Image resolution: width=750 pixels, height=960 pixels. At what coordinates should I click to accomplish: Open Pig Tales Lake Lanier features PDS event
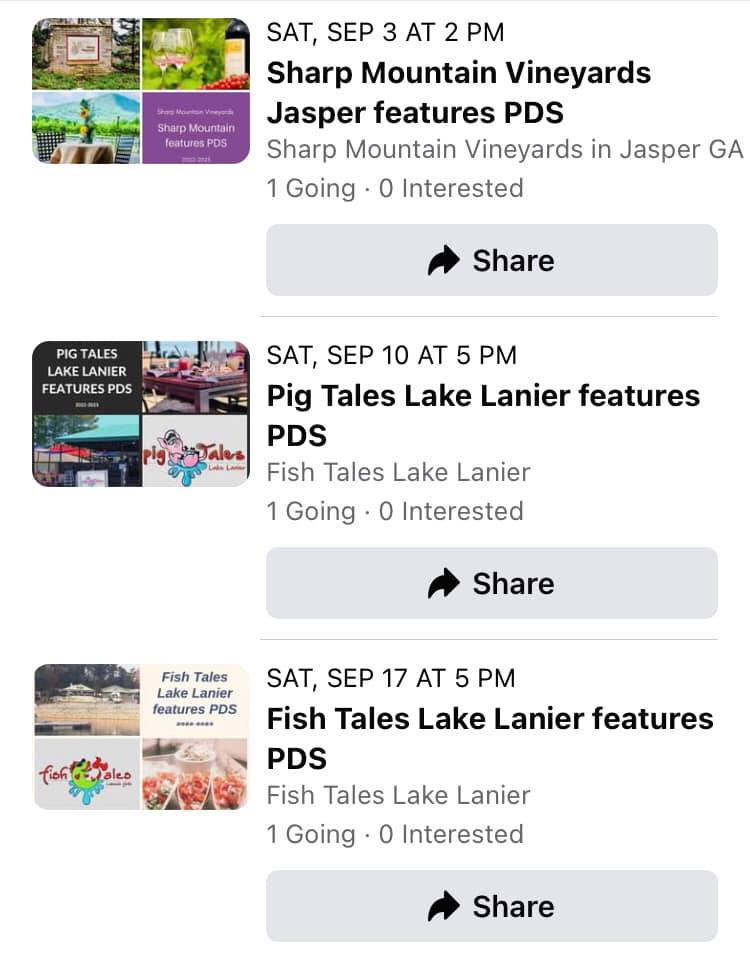click(x=482, y=415)
